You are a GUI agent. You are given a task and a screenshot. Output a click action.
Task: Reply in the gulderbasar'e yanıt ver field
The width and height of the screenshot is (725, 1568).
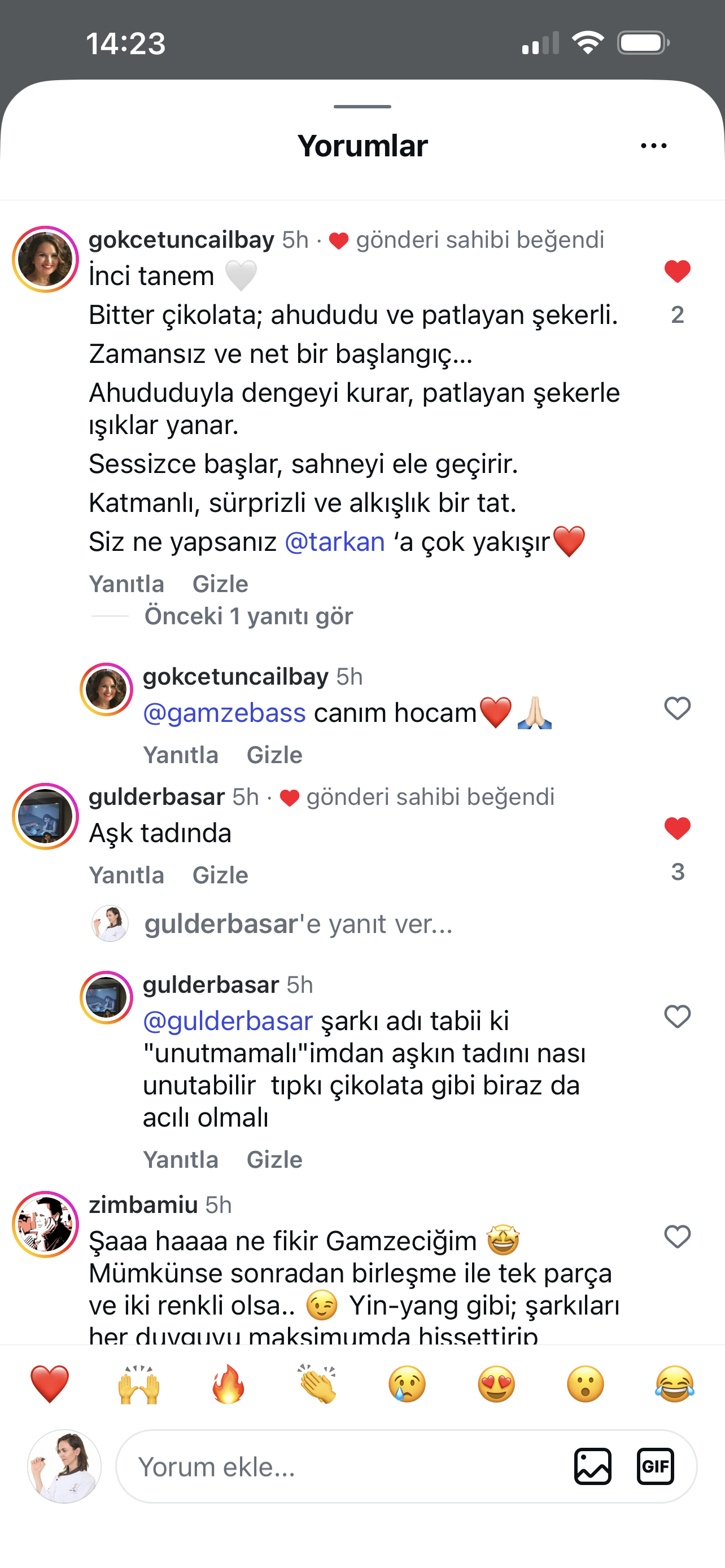point(298,924)
